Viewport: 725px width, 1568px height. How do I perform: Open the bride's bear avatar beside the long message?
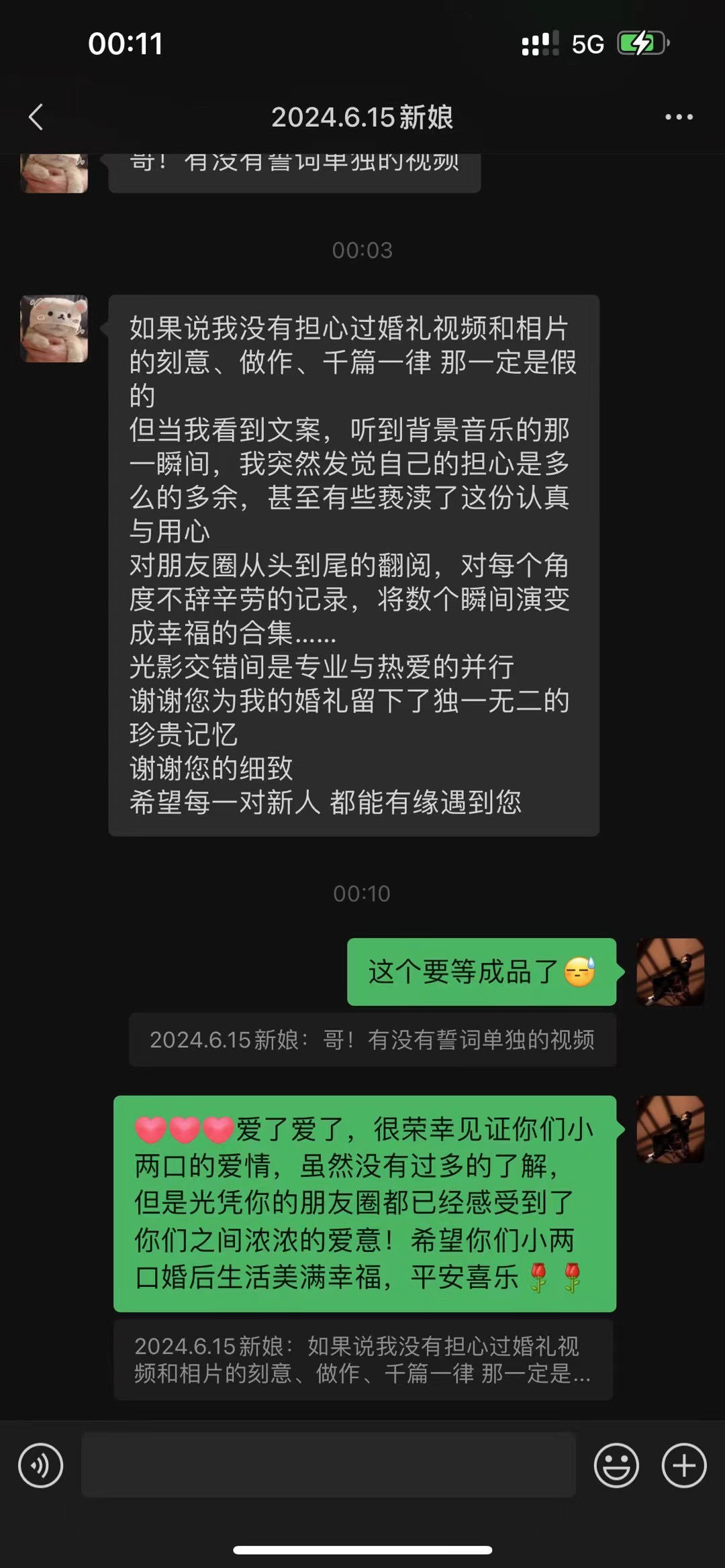click(x=54, y=329)
